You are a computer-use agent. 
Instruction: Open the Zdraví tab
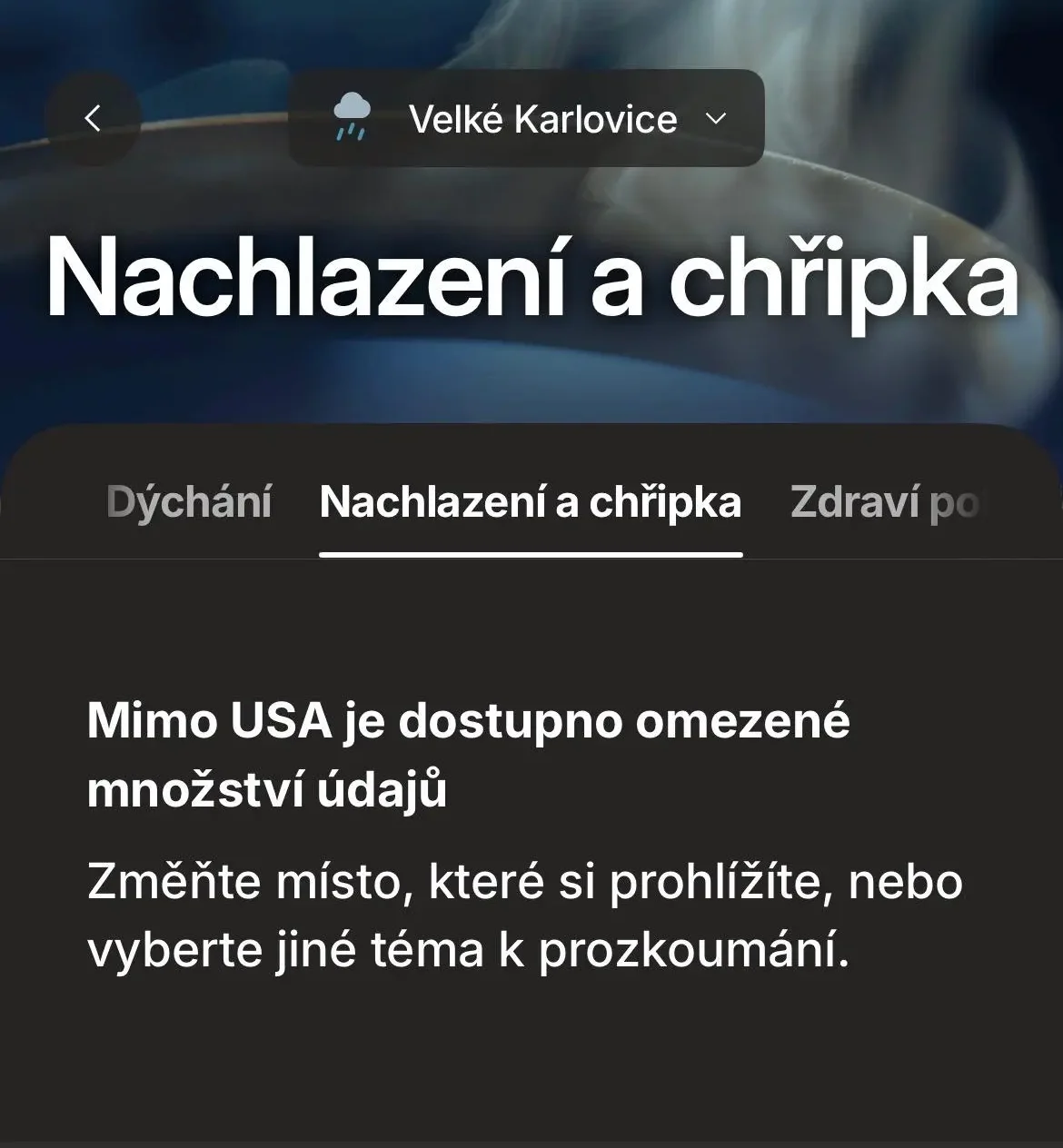pyautogui.click(x=883, y=502)
